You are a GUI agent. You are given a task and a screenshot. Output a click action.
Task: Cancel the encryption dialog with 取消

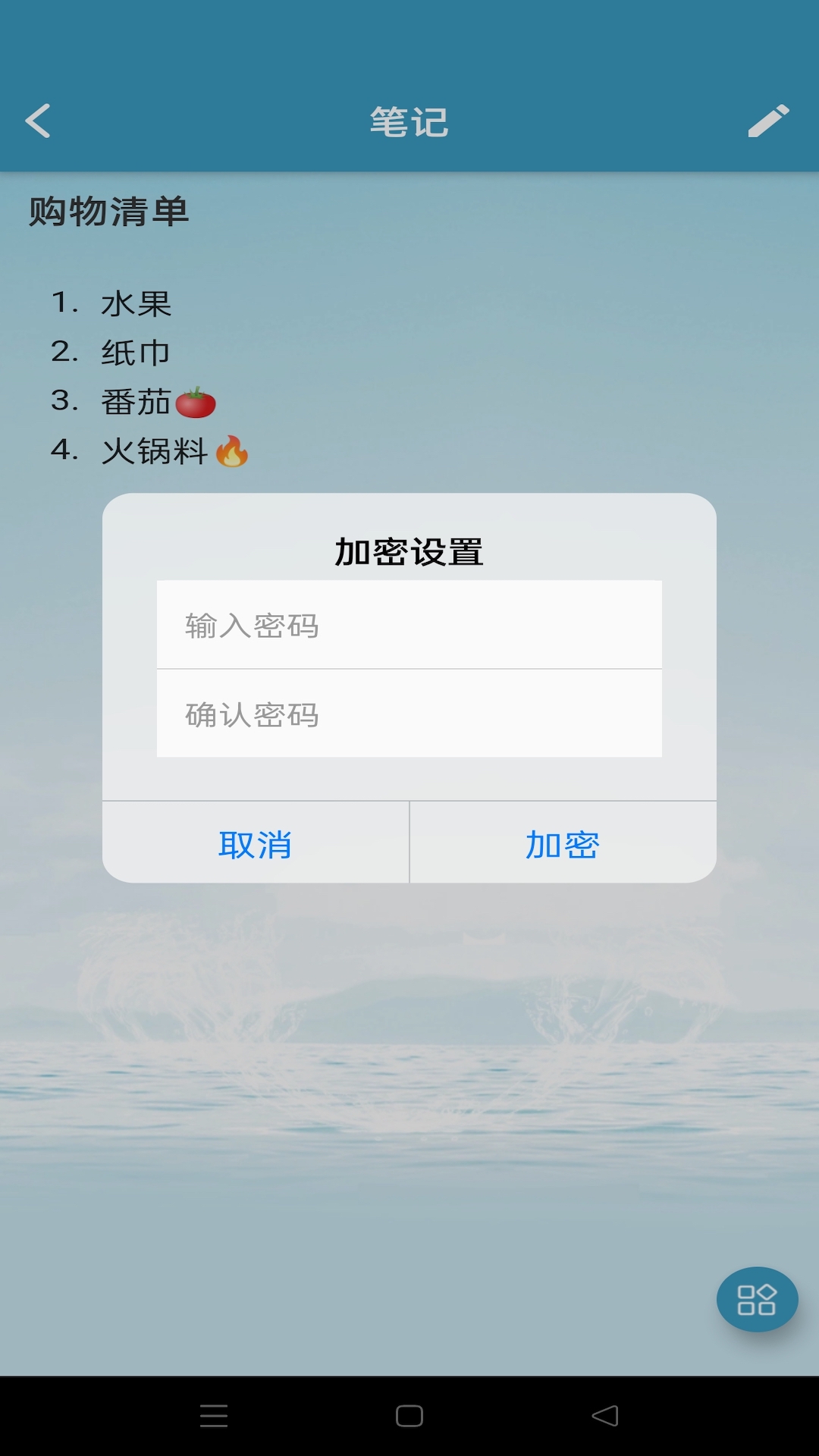tap(256, 843)
